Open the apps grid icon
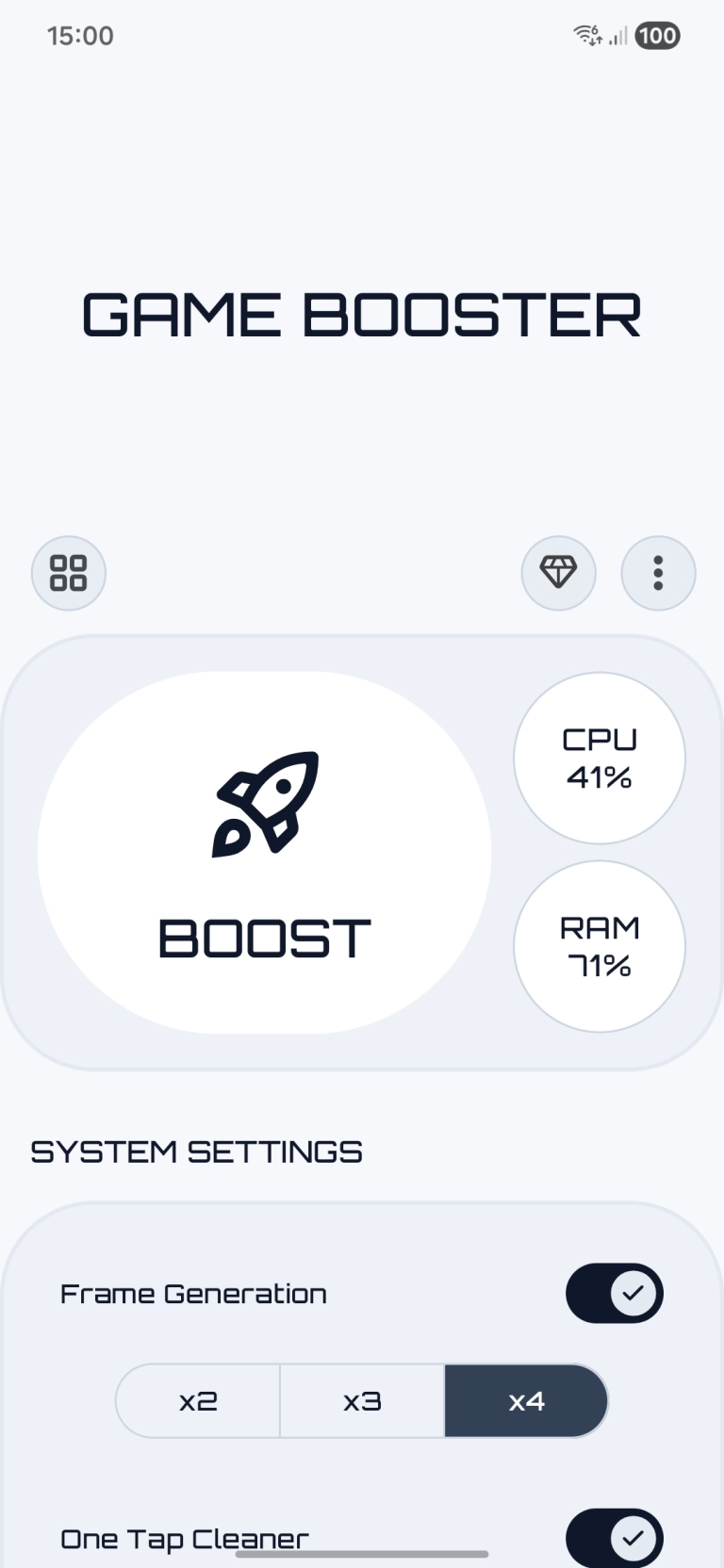Screen dimensions: 724x1568 pyautogui.click(x=69, y=573)
